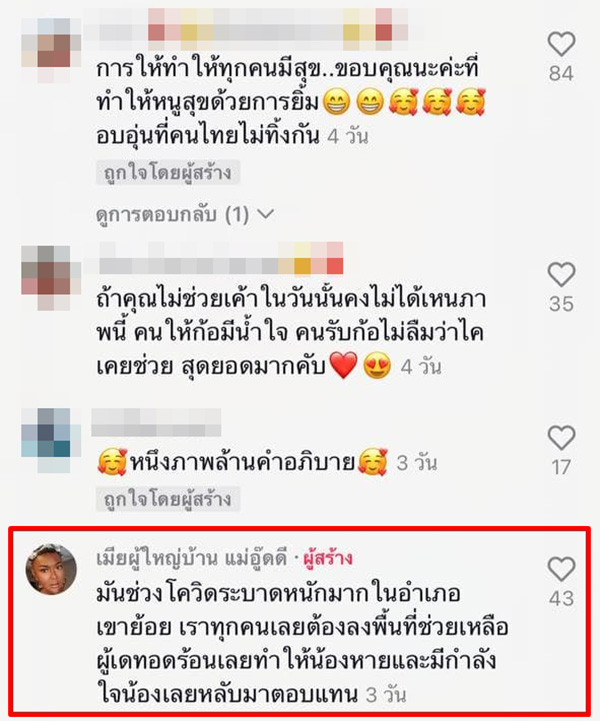Like the comment starting with ถ้าคุณไม่ช่วยเค้า

562,274
